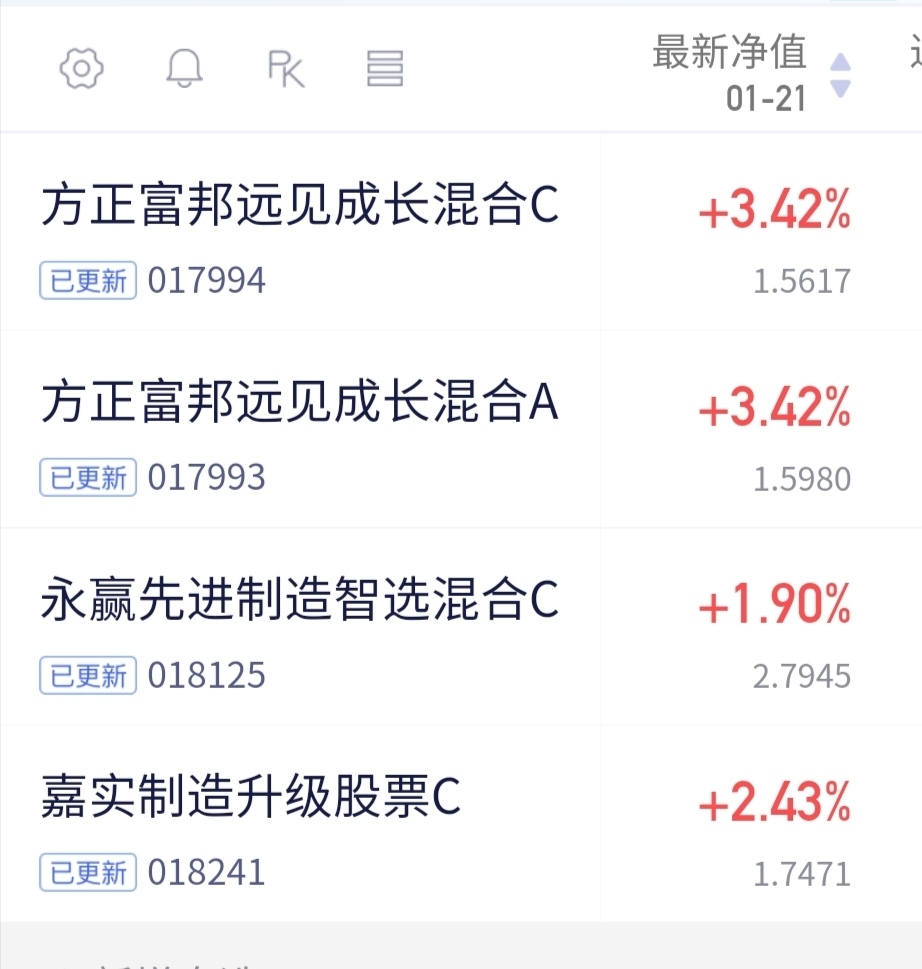The height and width of the screenshot is (969, 922).
Task: Switch the list layout view icon
Action: tap(385, 69)
